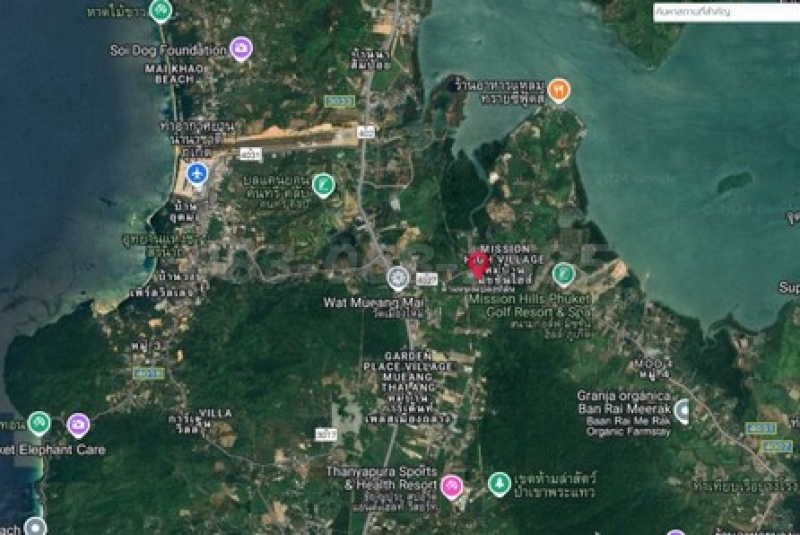Tap the Phuket airport plane marker

pos(197,175)
